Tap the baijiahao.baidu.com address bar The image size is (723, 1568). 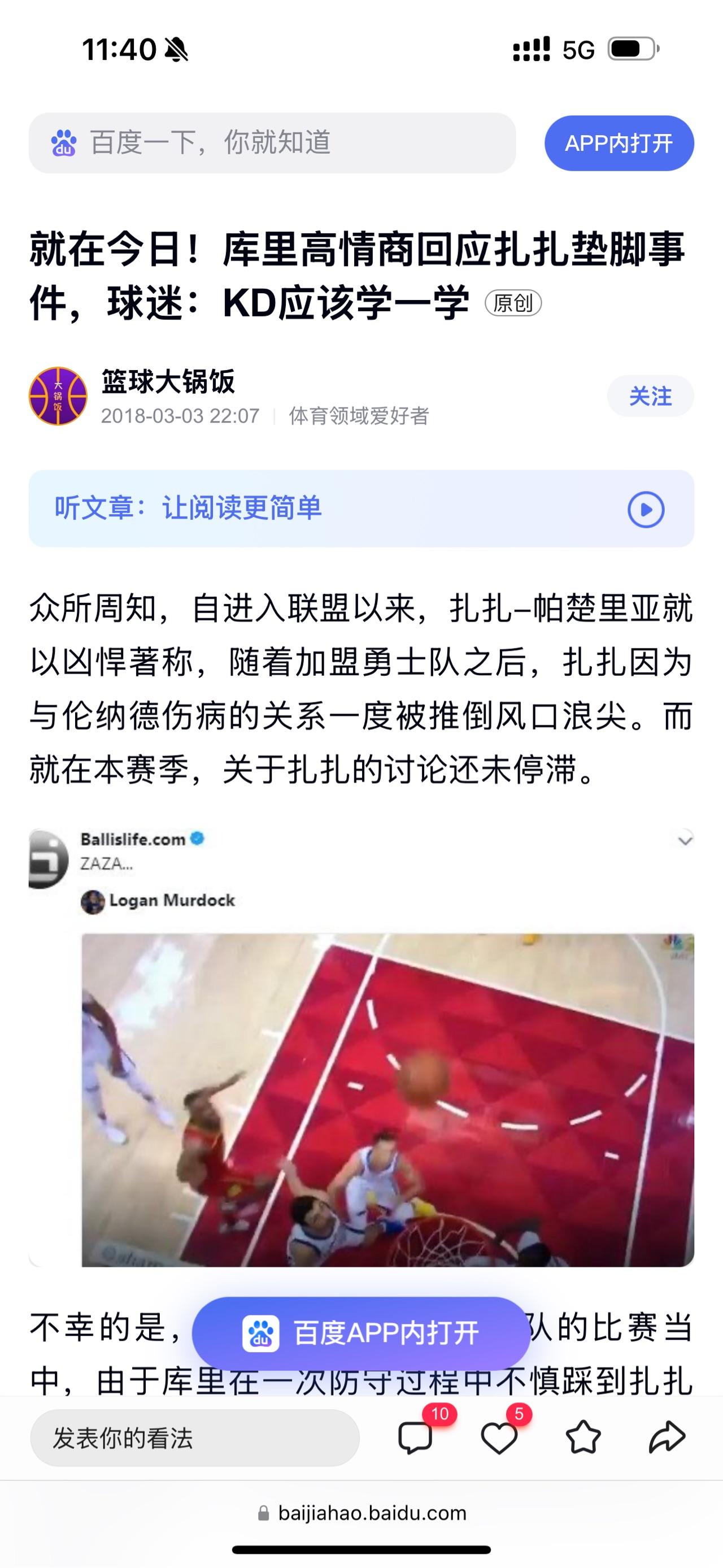click(x=361, y=1513)
